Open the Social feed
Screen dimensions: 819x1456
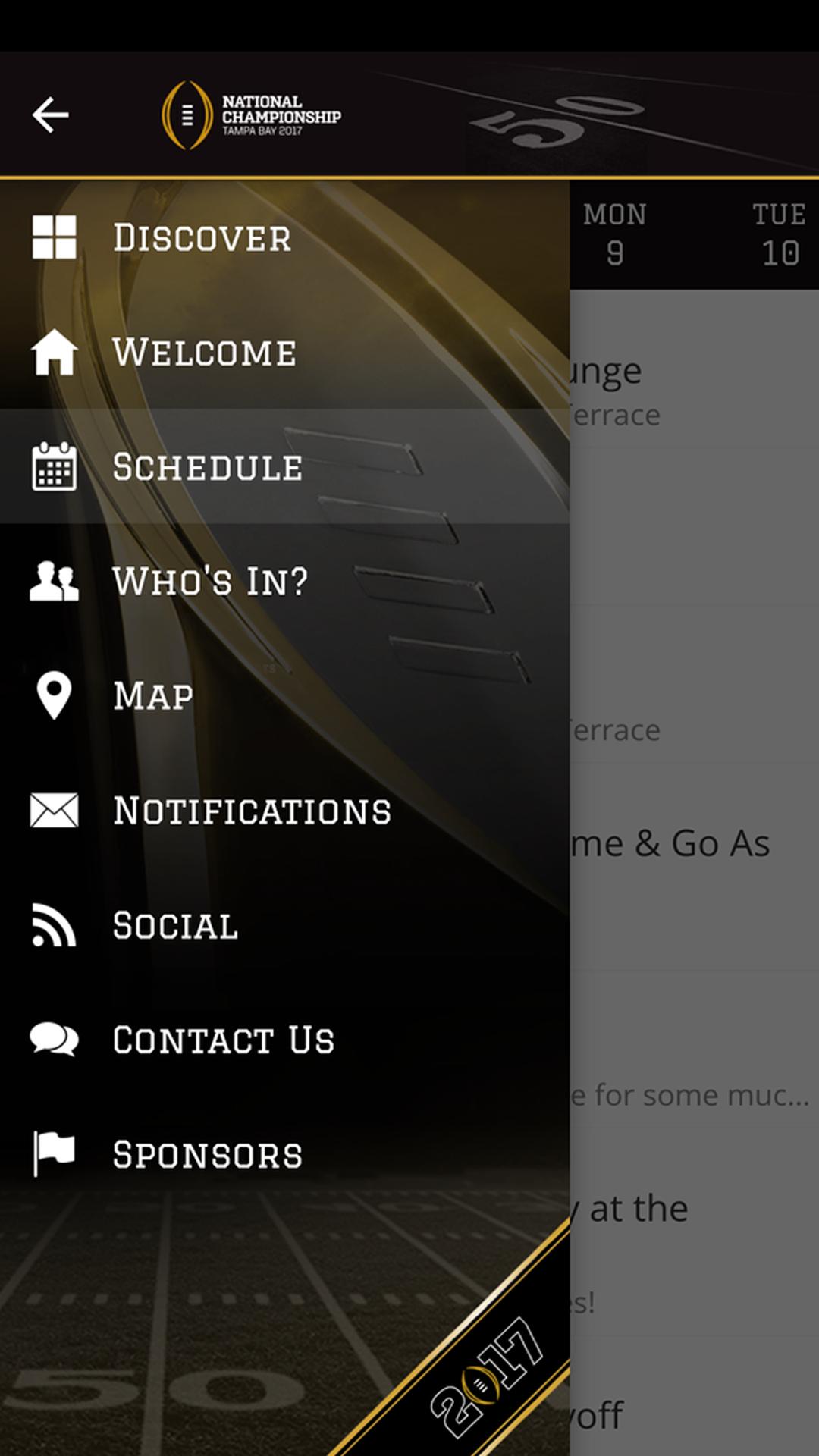pyautogui.click(x=175, y=925)
